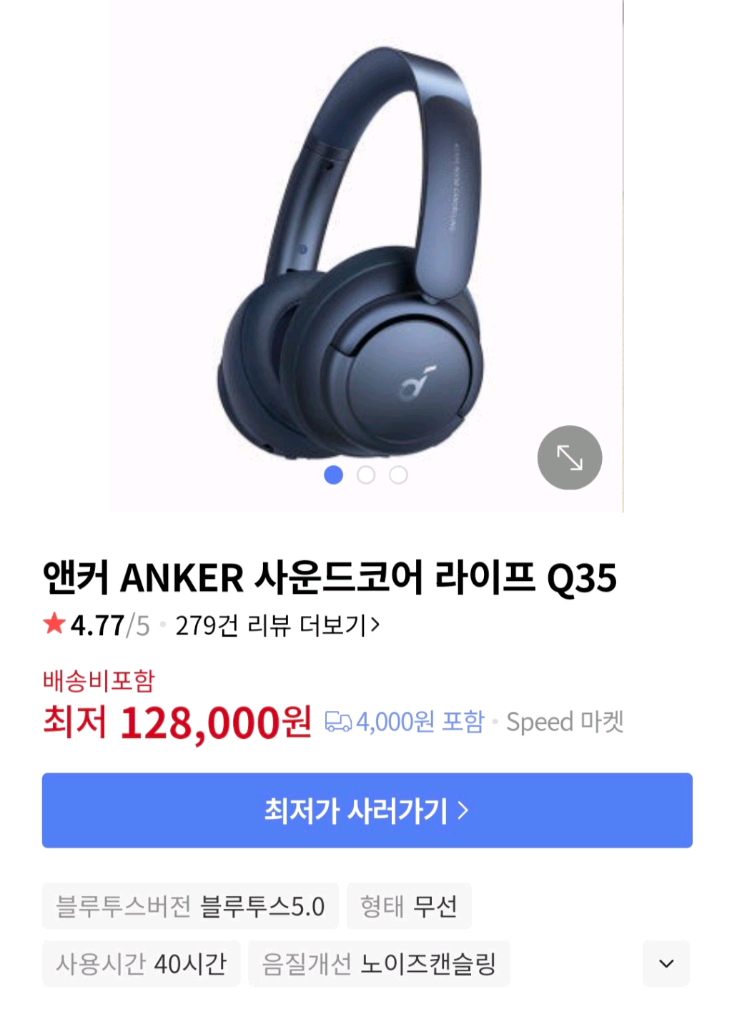Expand product specs with the down chevron

pos(667,963)
